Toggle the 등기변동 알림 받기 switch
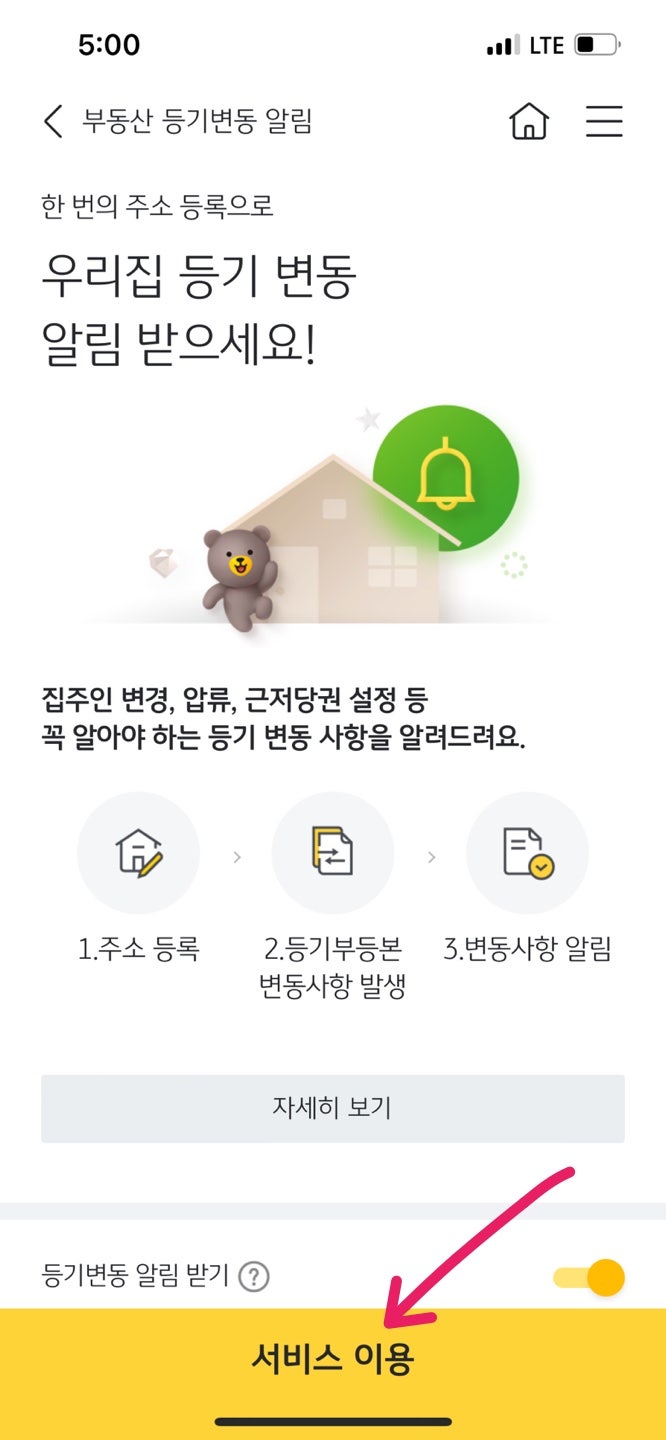This screenshot has width=666, height=1440. pos(589,1277)
